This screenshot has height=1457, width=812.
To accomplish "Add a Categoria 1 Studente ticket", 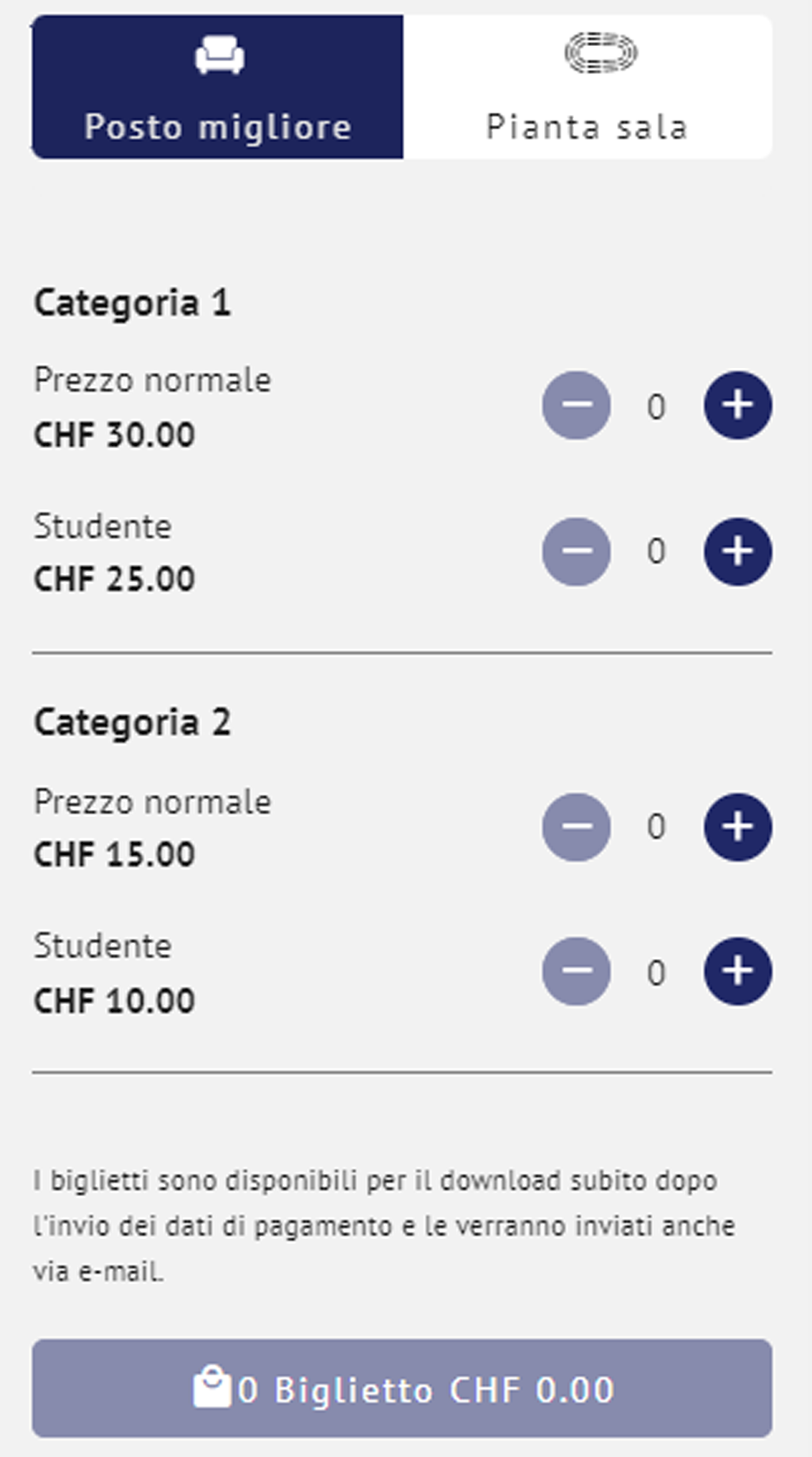I will coord(737,551).
